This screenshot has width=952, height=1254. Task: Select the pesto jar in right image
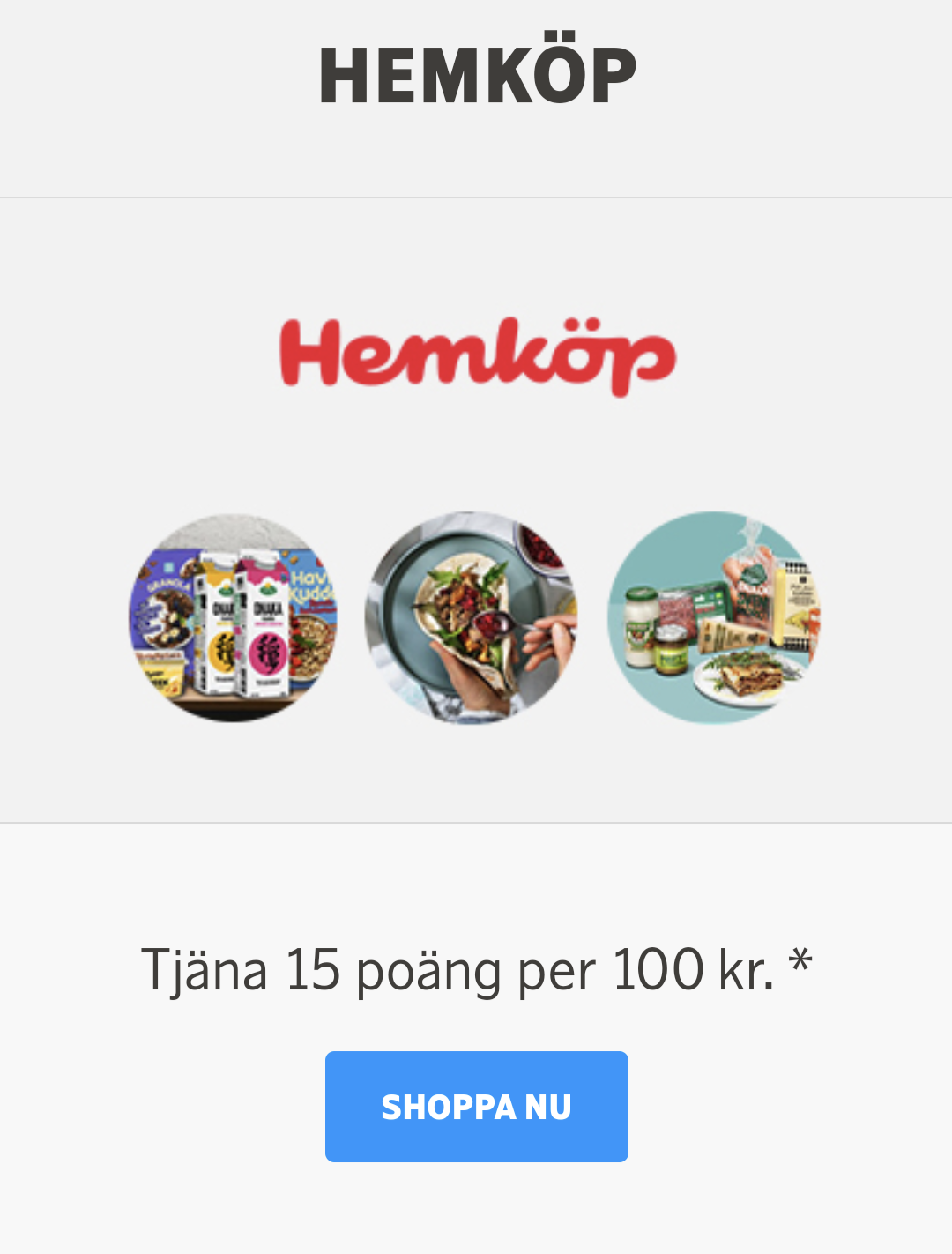[x=672, y=659]
